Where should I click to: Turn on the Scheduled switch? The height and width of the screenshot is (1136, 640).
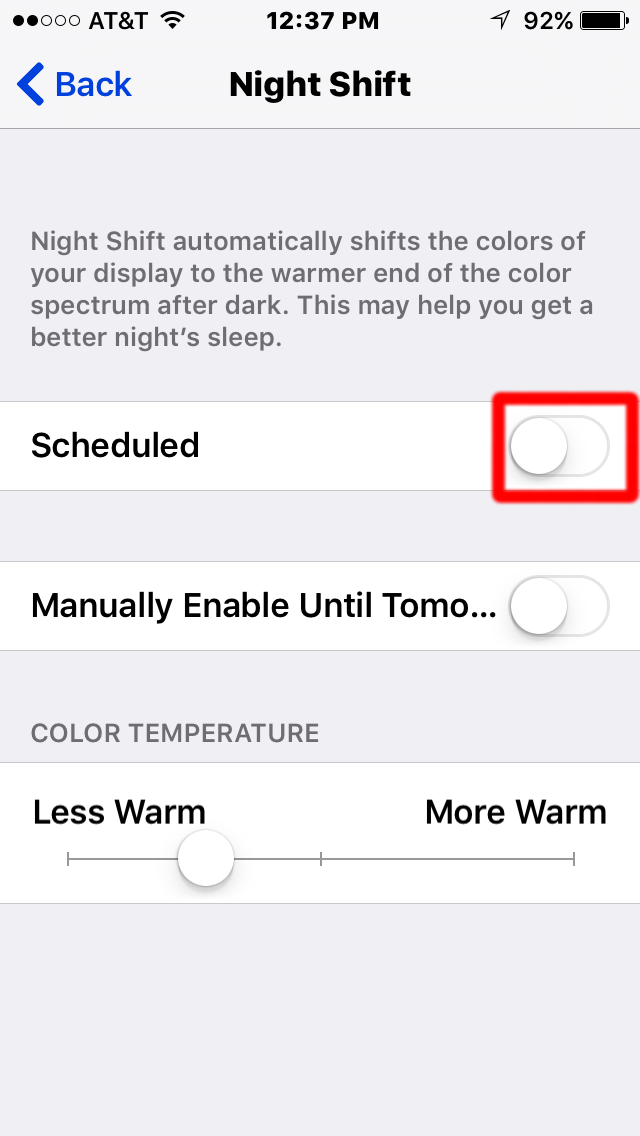559,446
